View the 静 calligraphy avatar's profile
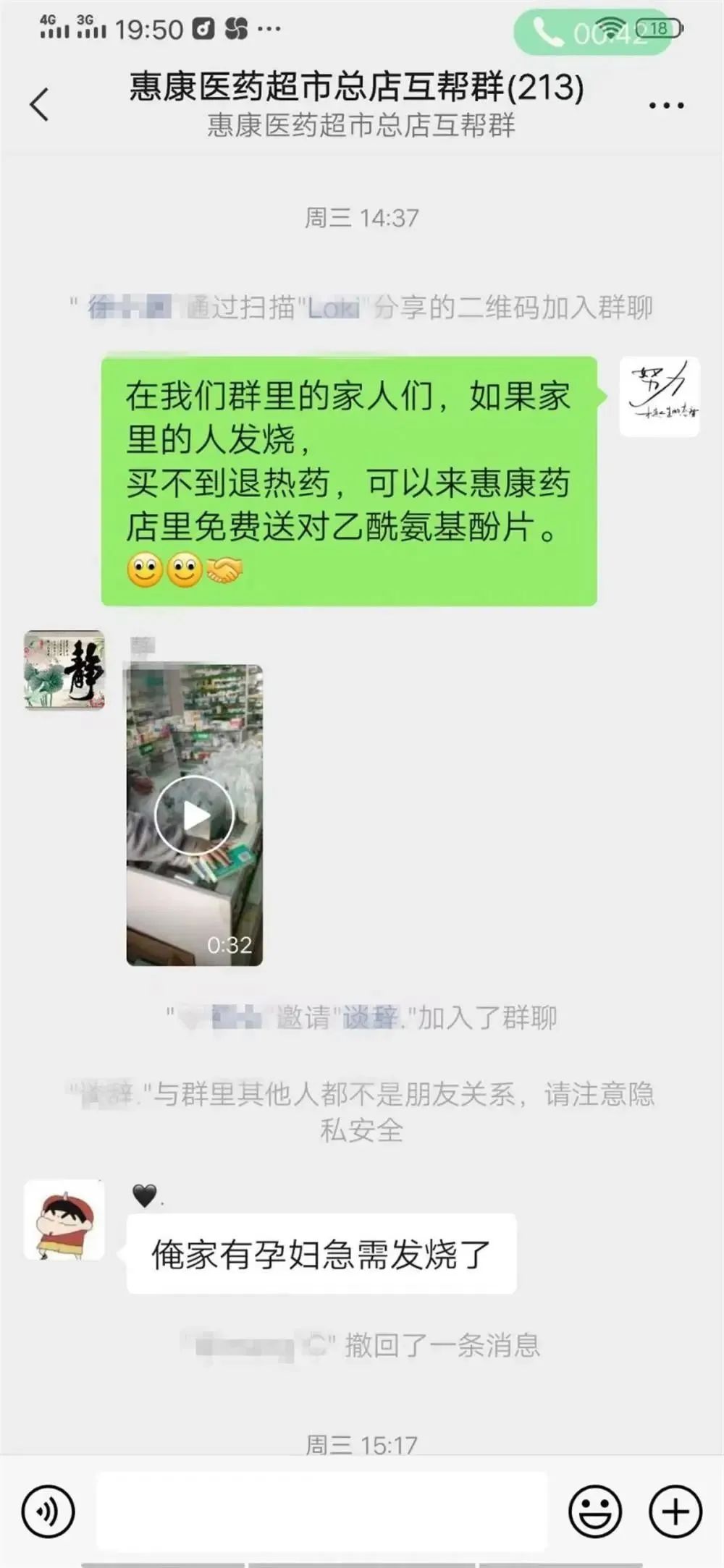 pos(64,670)
